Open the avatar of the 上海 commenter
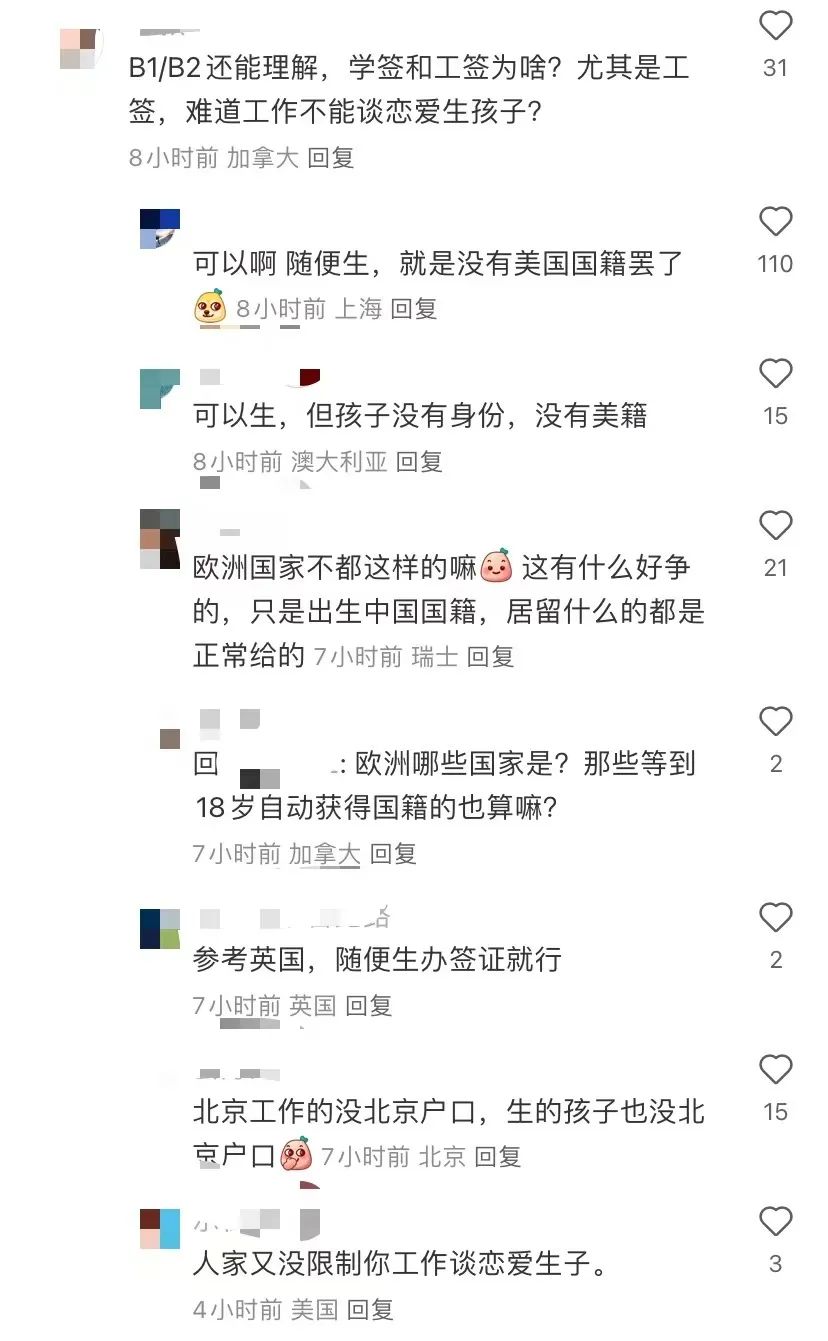The image size is (828, 1341). [x=160, y=229]
